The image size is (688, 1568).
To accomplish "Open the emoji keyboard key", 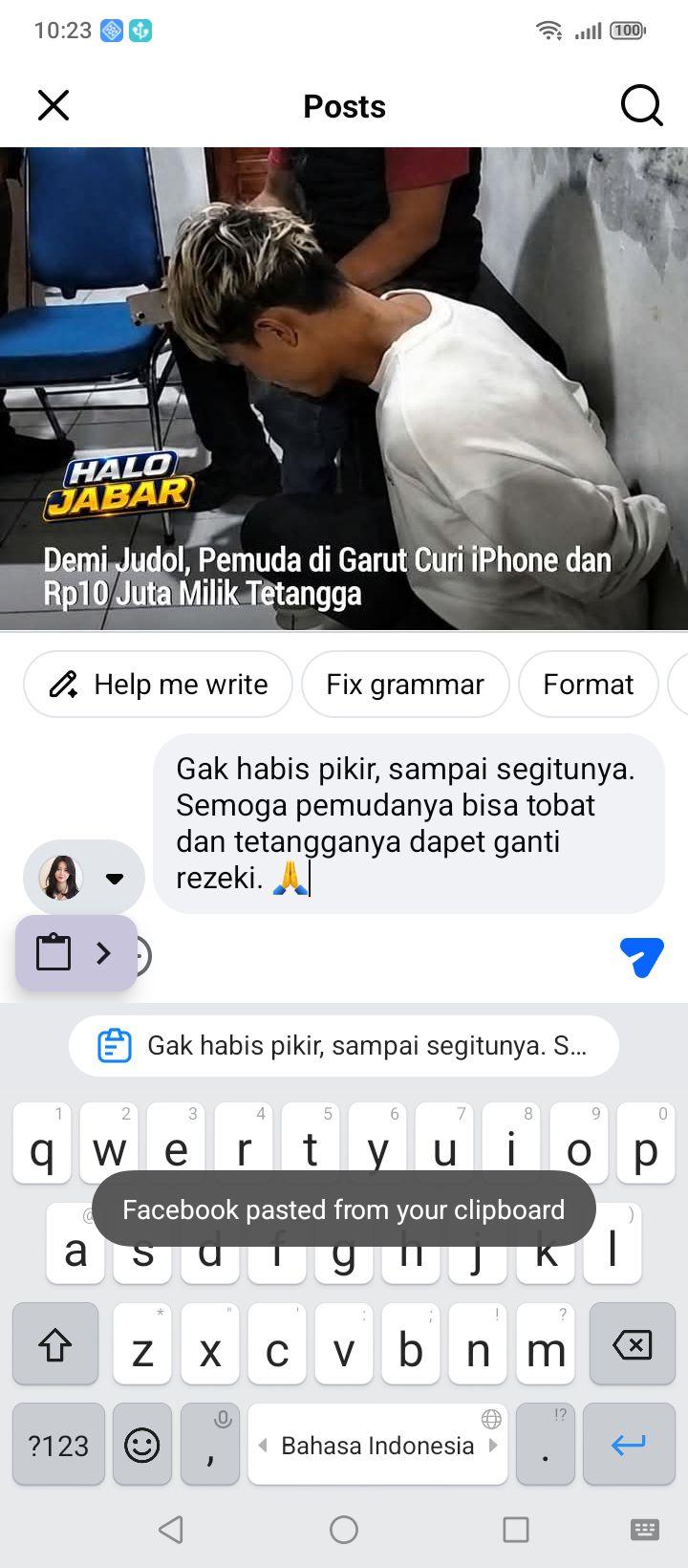I will click(142, 1445).
